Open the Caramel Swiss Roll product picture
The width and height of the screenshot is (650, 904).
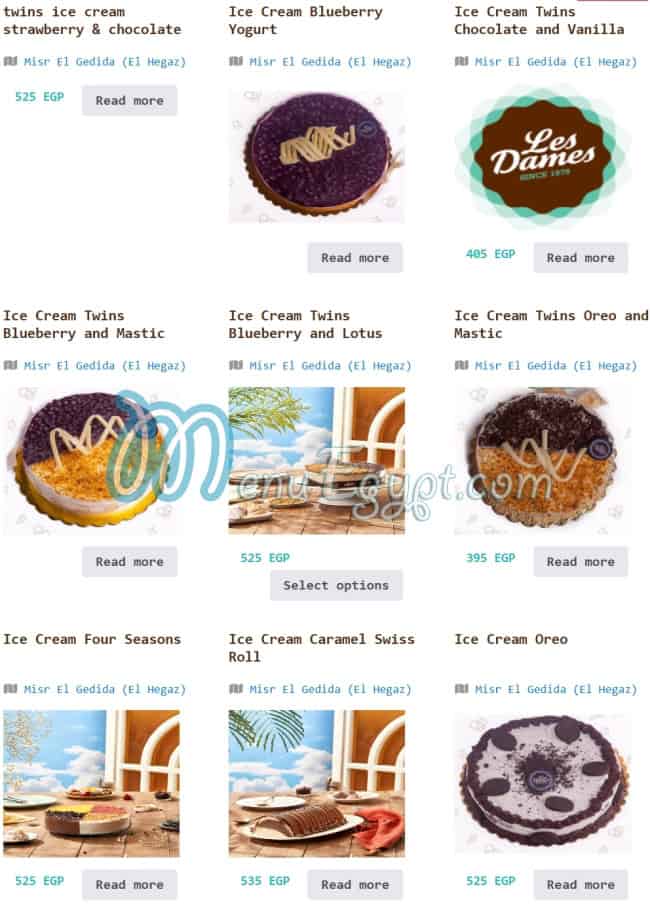tap(316, 783)
